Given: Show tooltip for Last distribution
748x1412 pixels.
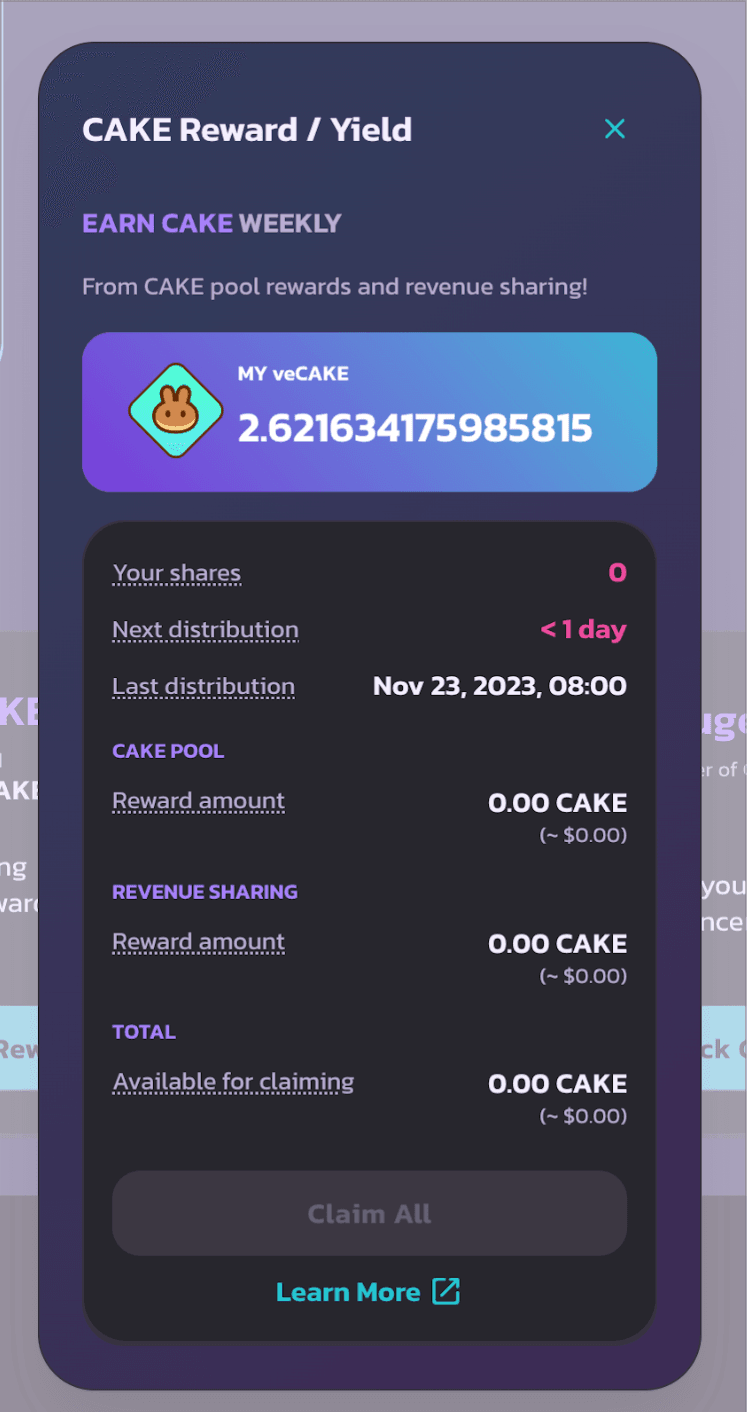Looking at the screenshot, I should pos(203,687).
